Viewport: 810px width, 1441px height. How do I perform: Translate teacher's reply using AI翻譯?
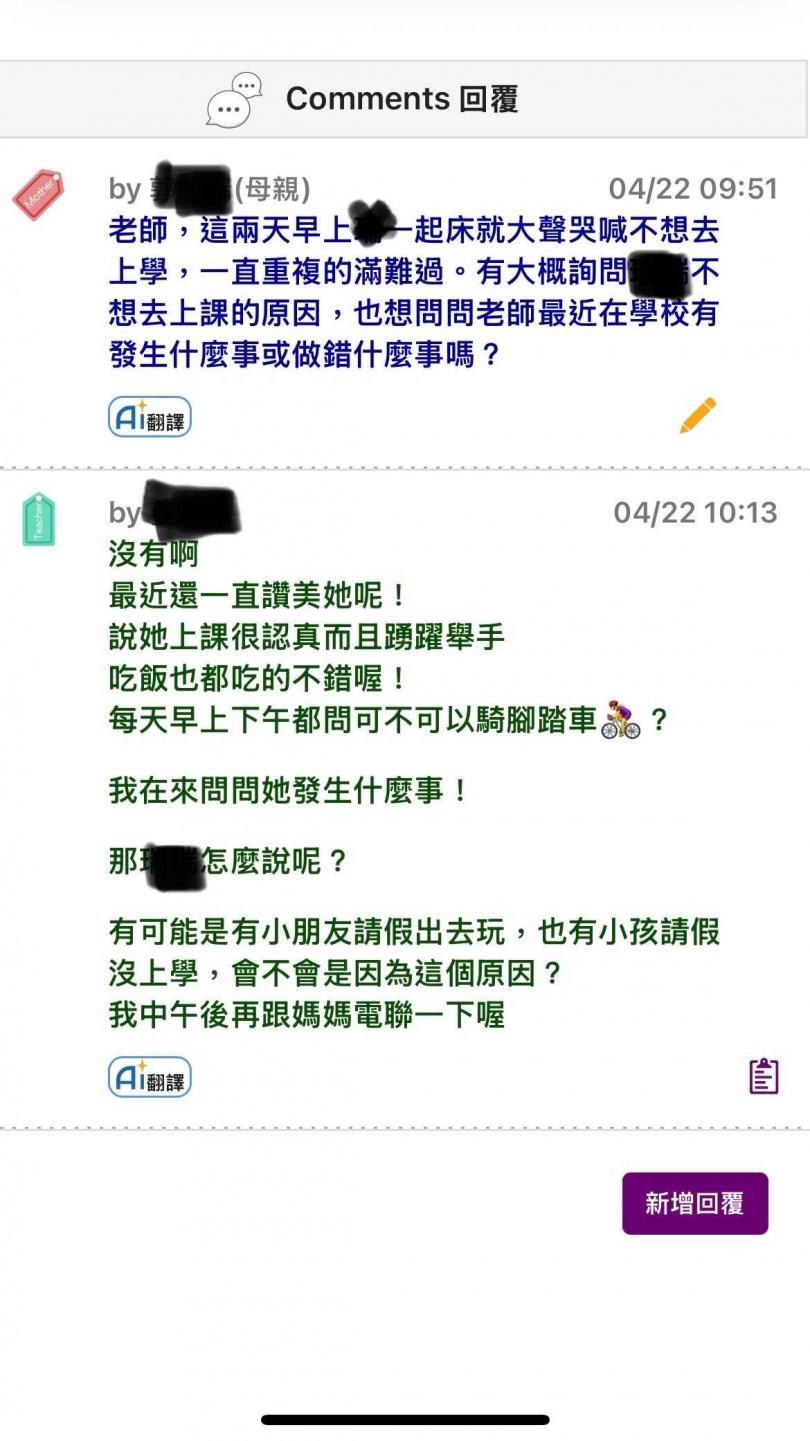148,1078
